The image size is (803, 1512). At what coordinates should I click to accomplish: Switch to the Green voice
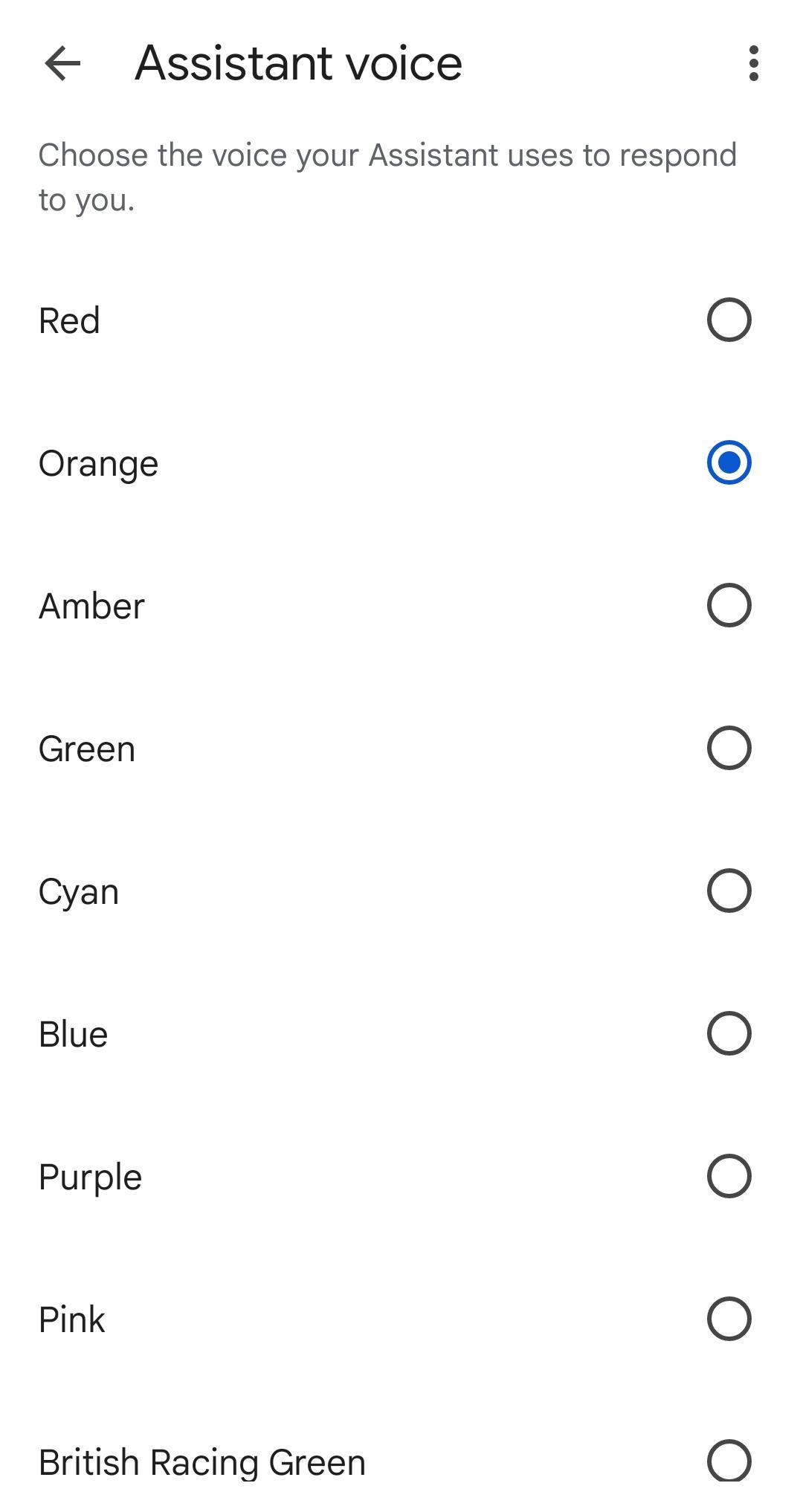729,749
